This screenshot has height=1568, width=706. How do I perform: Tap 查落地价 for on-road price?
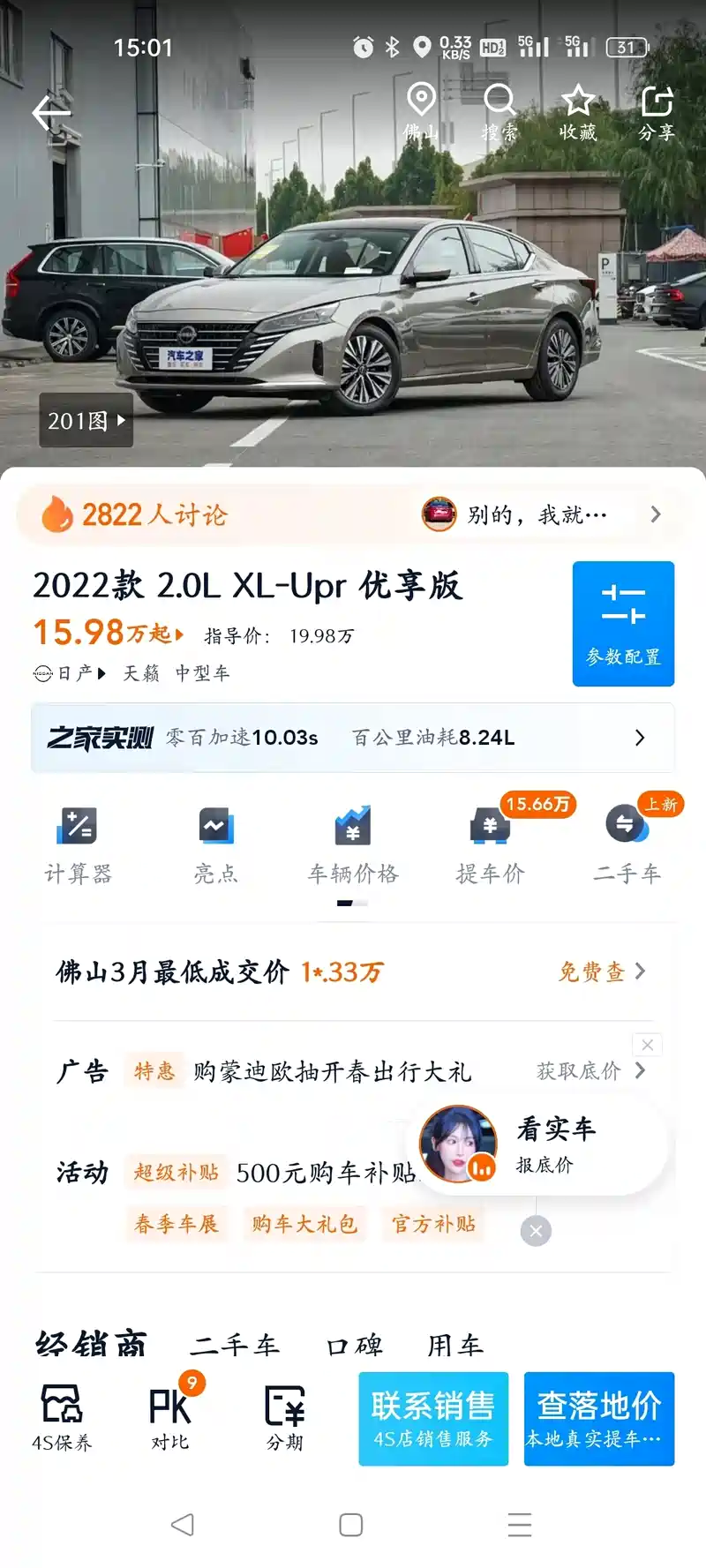[598, 1418]
